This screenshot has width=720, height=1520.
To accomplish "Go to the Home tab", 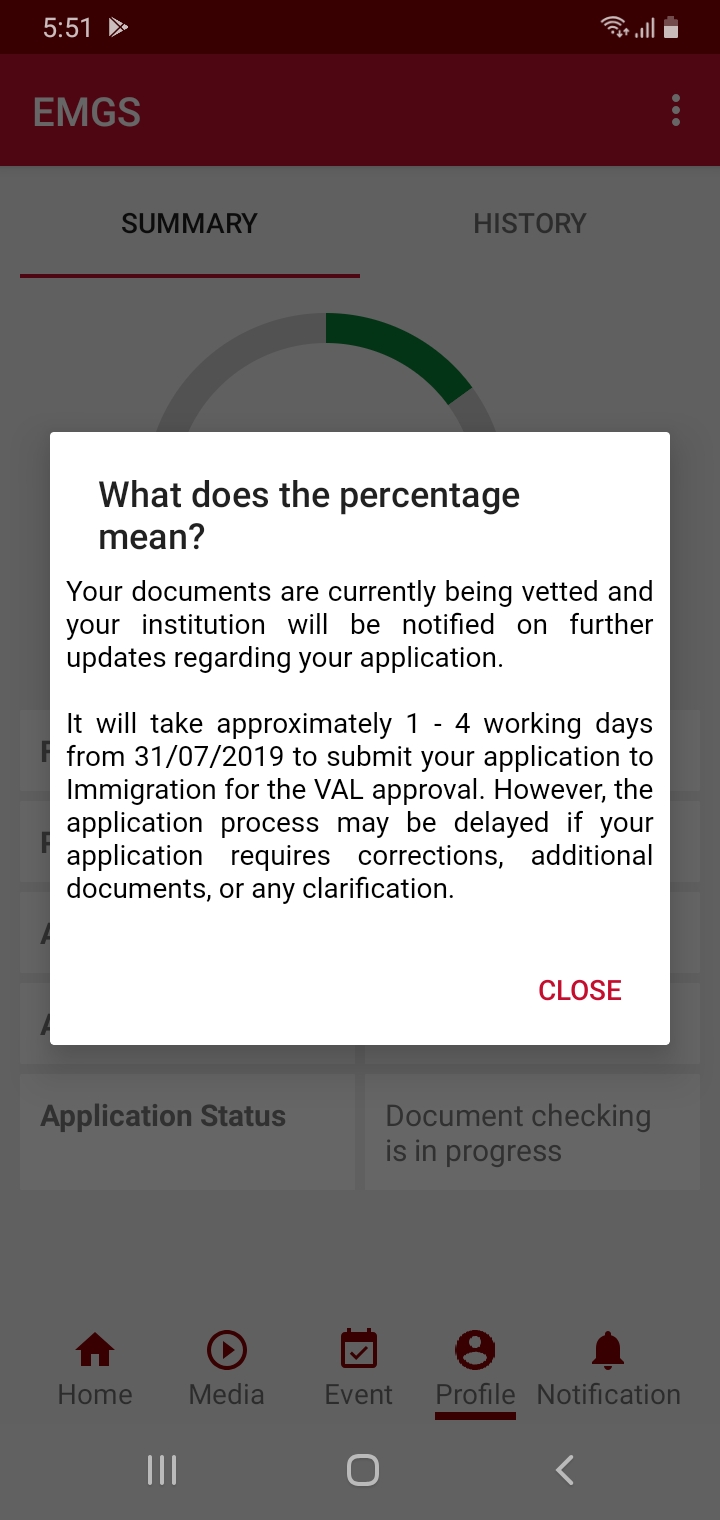I will pos(95,1369).
